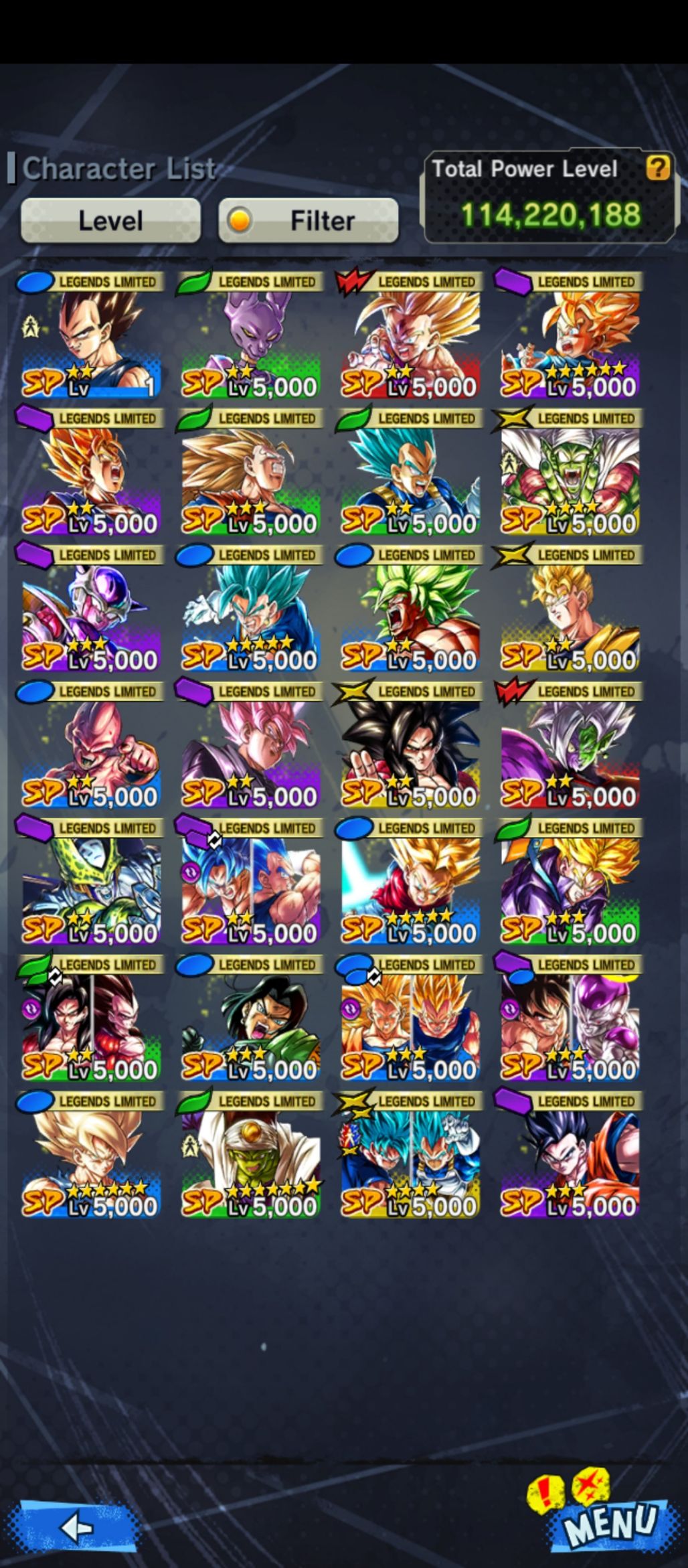Go back with the blue arrow button
The width and height of the screenshot is (688, 1568).
point(78,1526)
